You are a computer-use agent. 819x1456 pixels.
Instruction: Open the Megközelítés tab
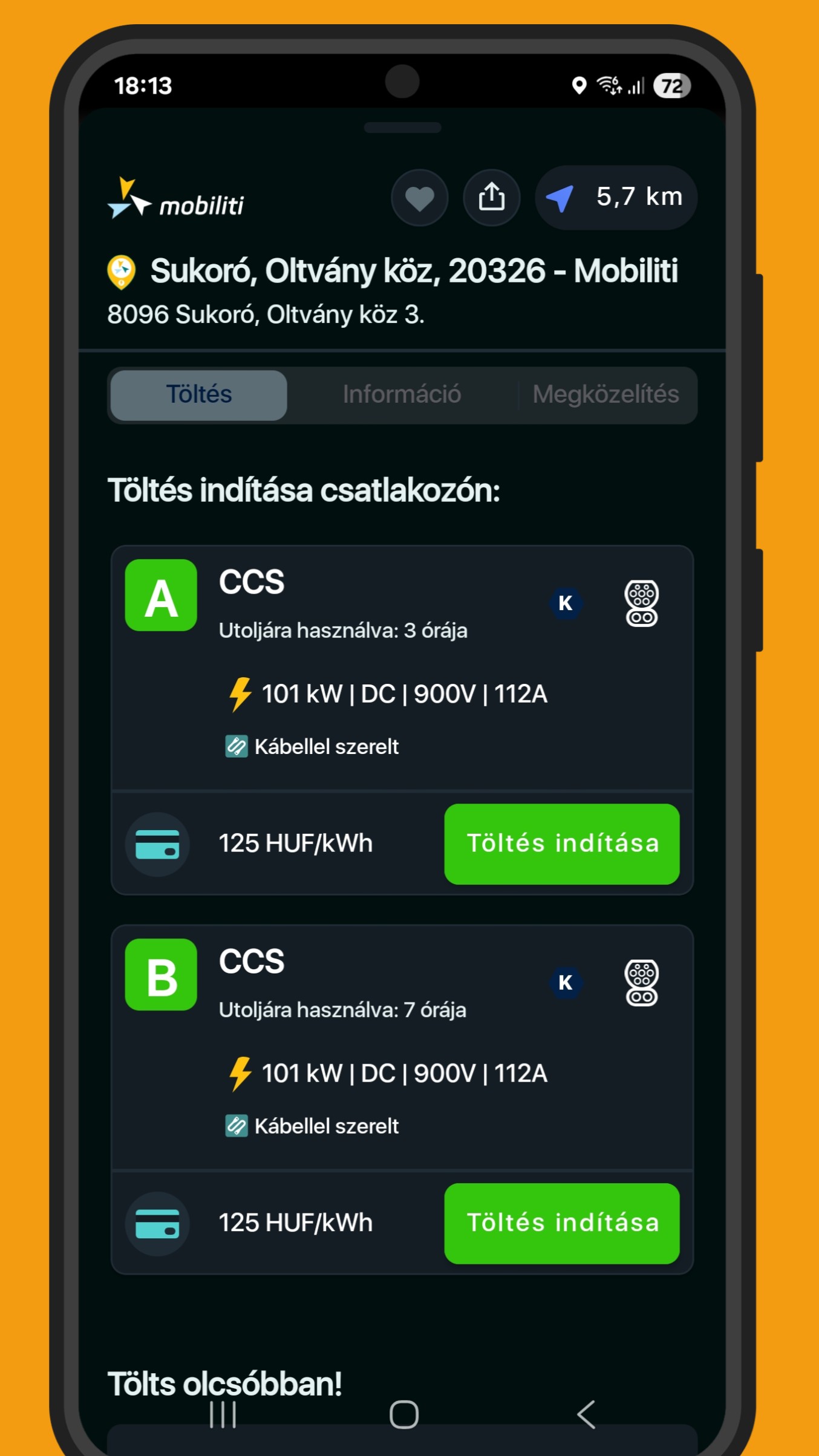pyautogui.click(x=605, y=395)
